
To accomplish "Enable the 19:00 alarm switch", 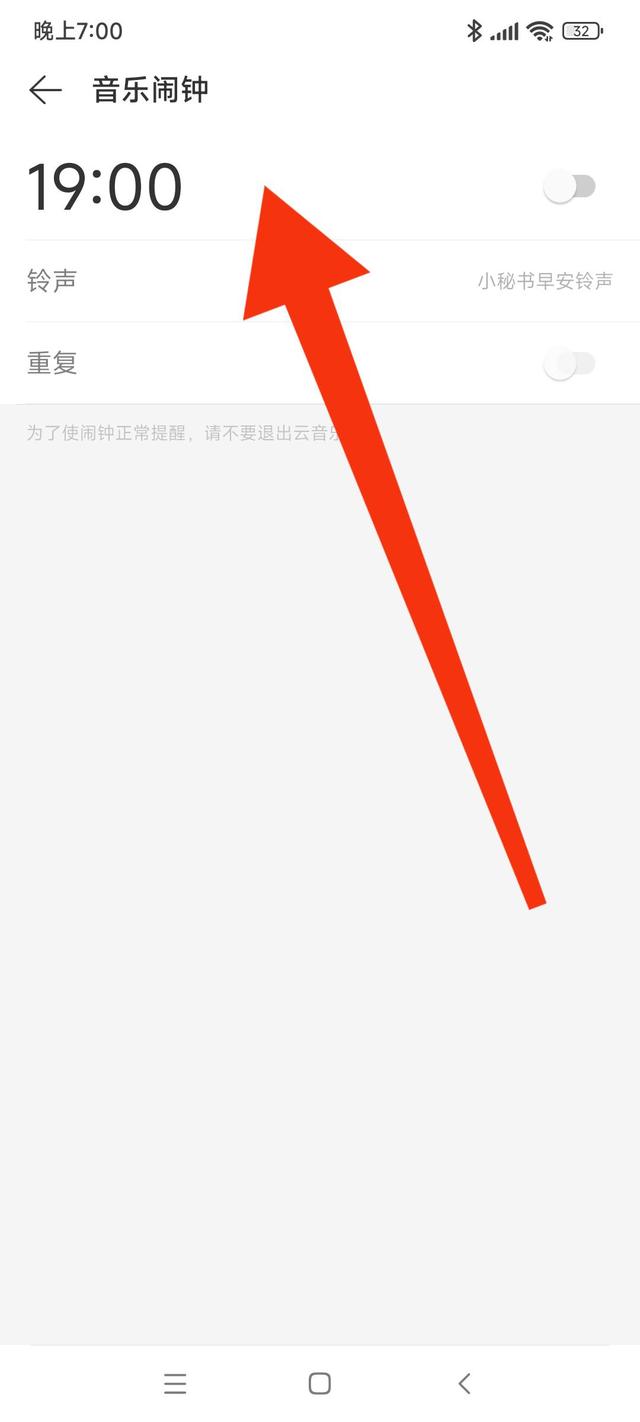I will pyautogui.click(x=569, y=187).
